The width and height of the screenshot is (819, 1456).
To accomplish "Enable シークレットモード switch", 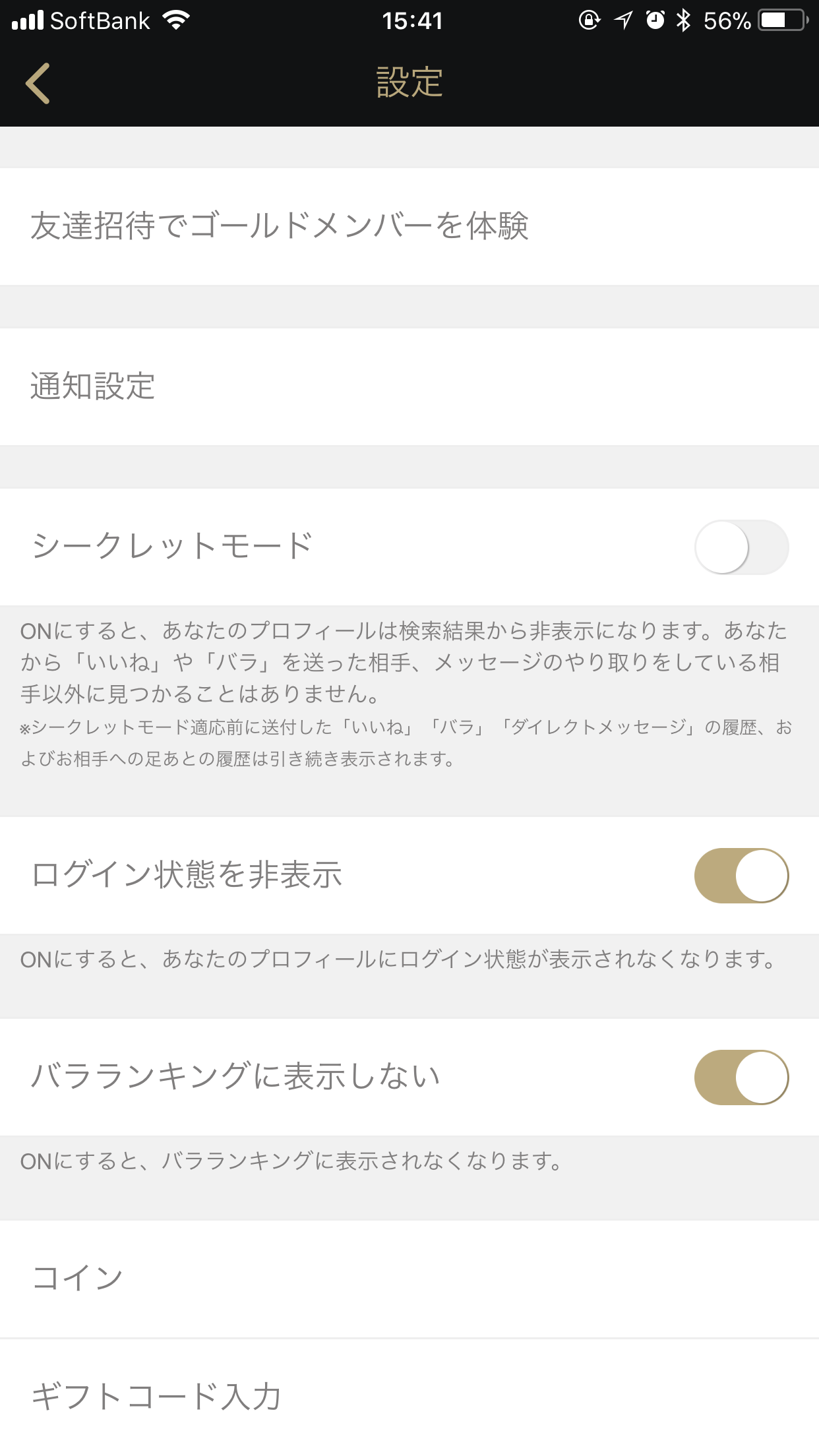I will (741, 547).
